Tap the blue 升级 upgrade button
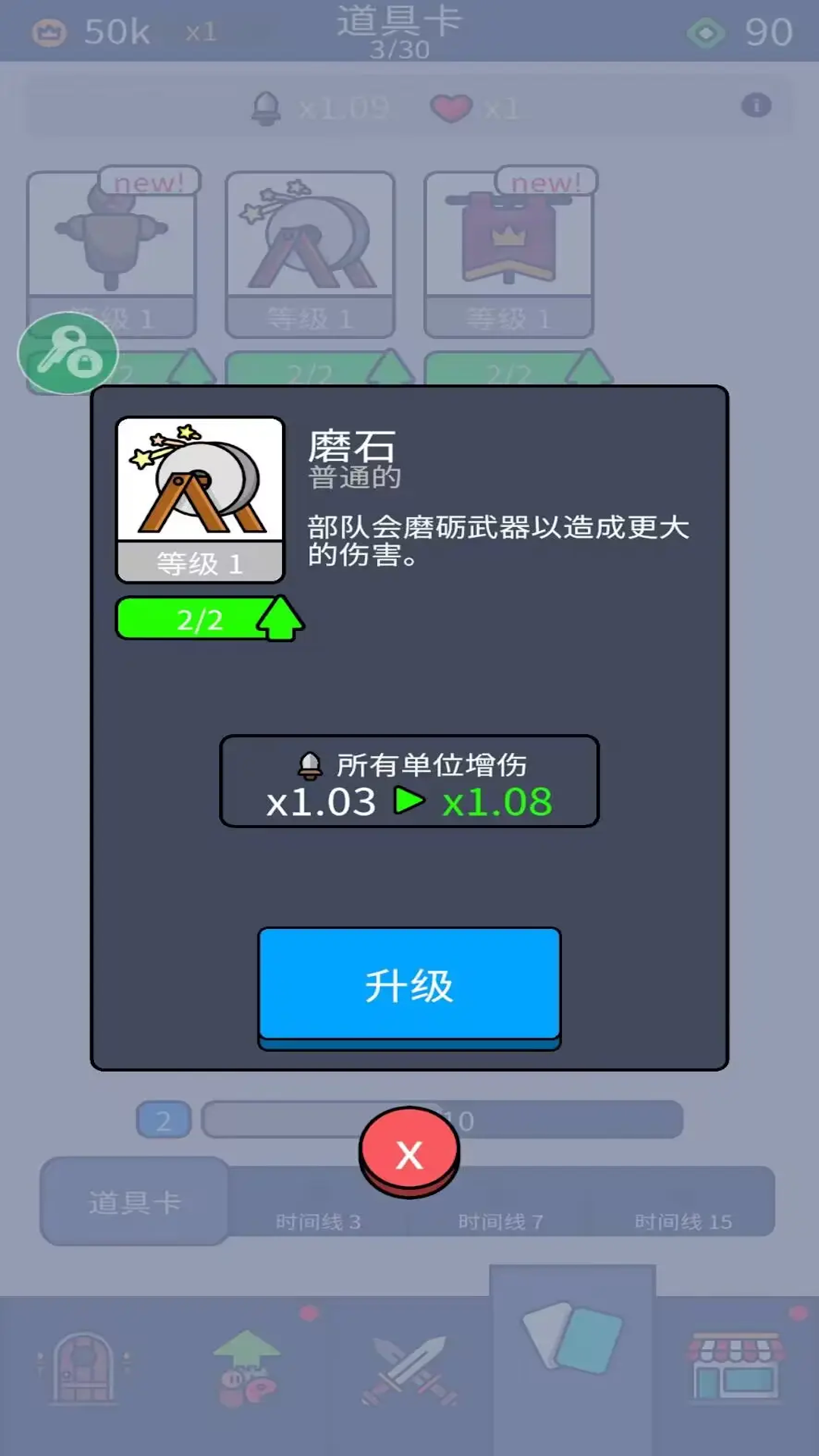The height and width of the screenshot is (1456, 819). pos(409,984)
